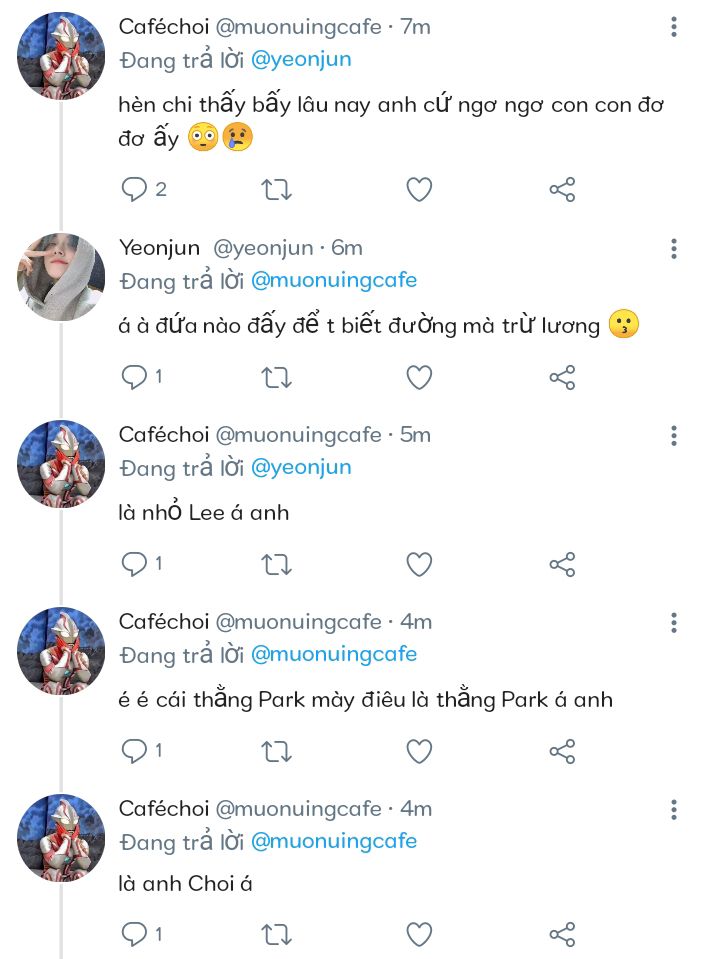Like the 'là nhỏ Lee á anh' tweet

419,564
